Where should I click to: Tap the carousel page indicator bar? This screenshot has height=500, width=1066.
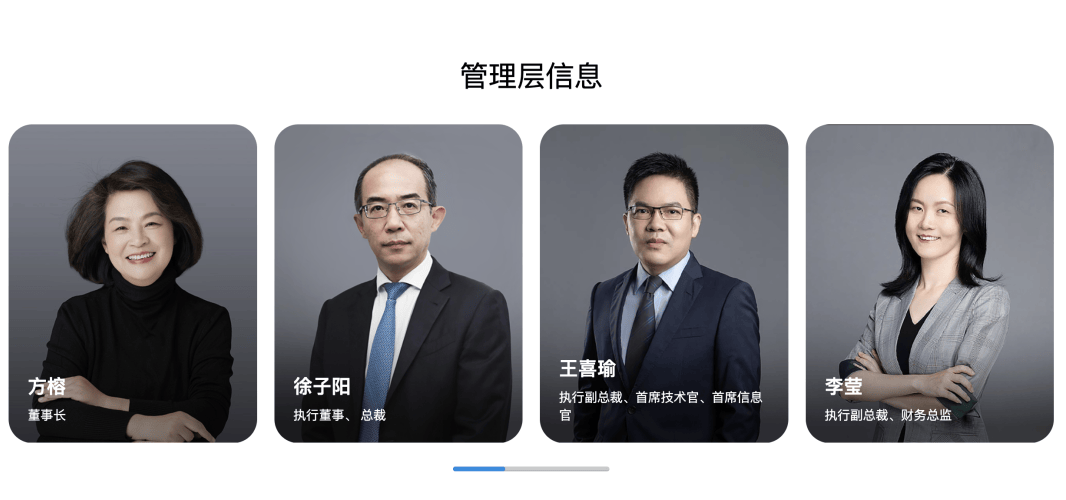click(x=531, y=468)
